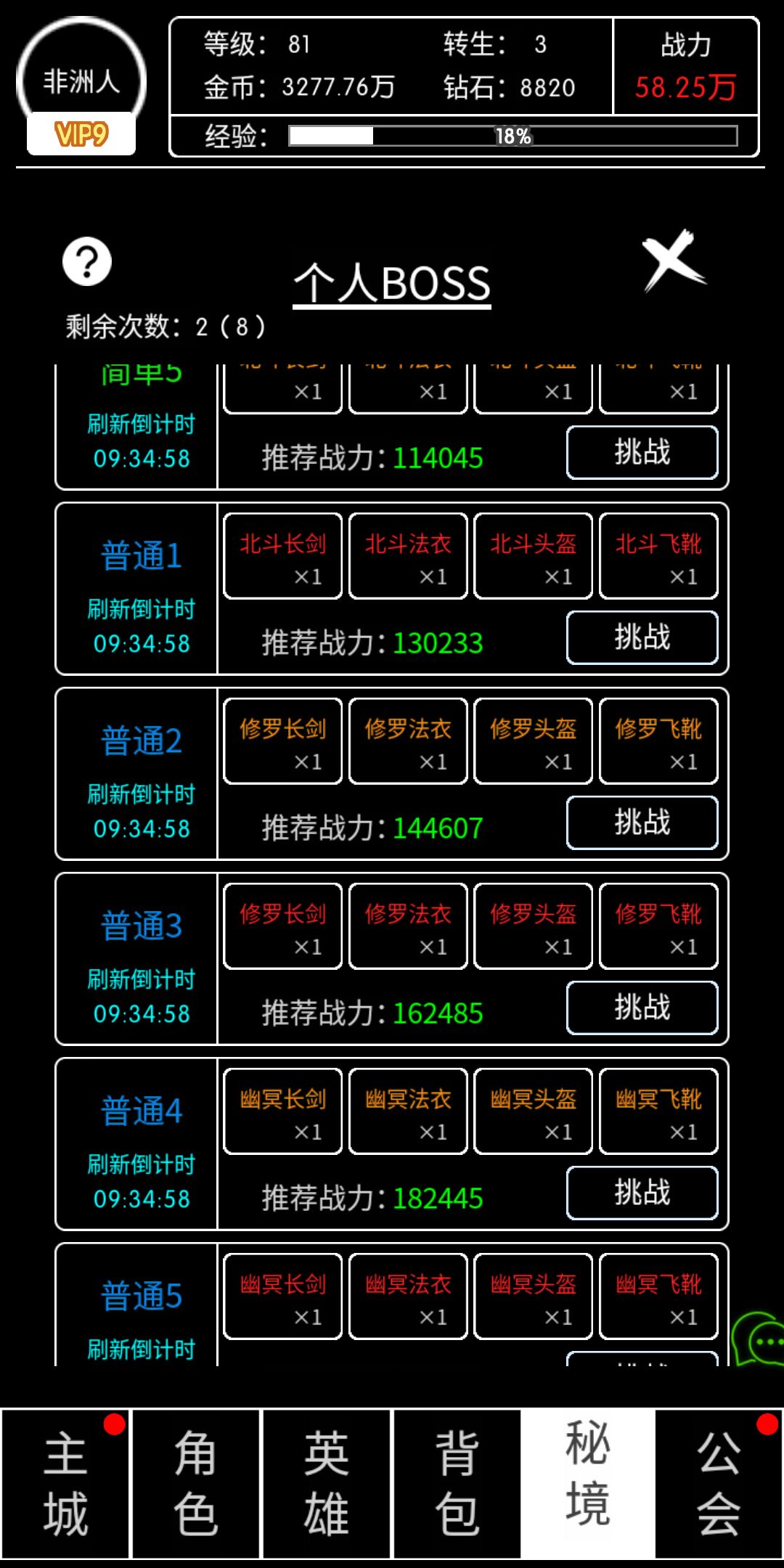Select the 北斗法衣 reward in 普通1
Image resolution: width=784 pixels, height=1568 pixels.
[x=408, y=555]
